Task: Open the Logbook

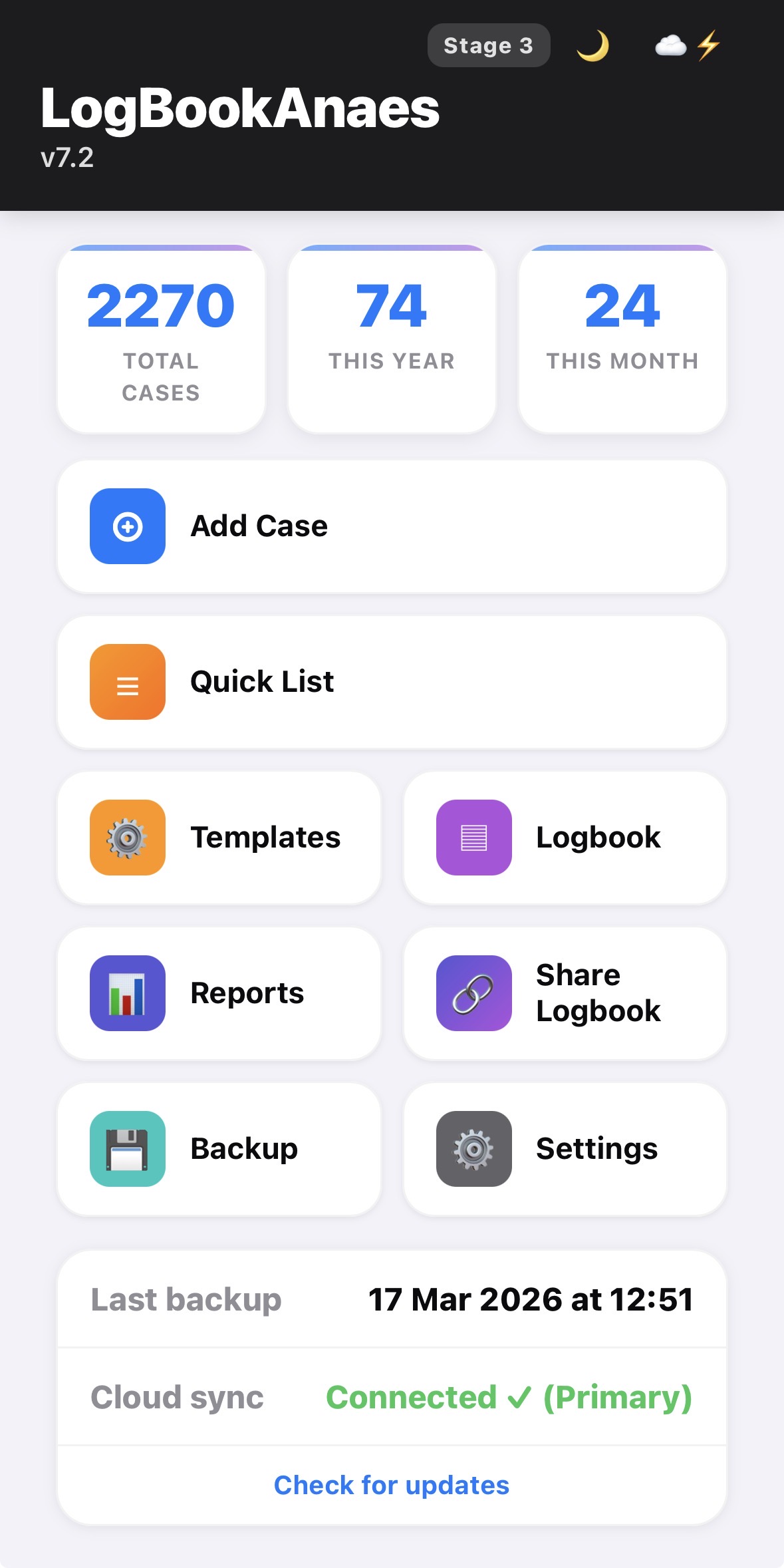Action: [x=565, y=838]
